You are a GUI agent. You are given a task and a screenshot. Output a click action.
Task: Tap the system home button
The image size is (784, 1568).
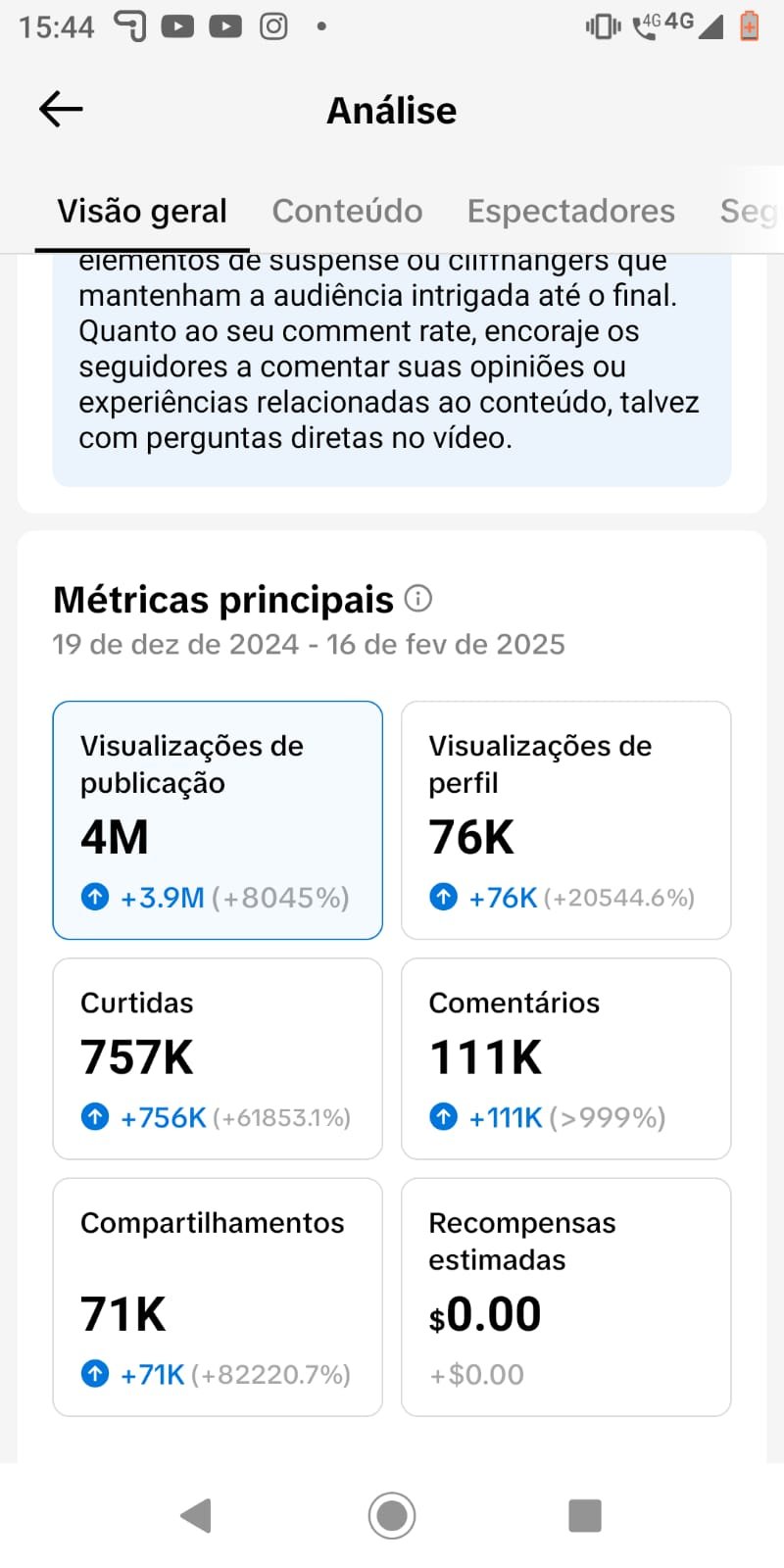click(392, 1515)
